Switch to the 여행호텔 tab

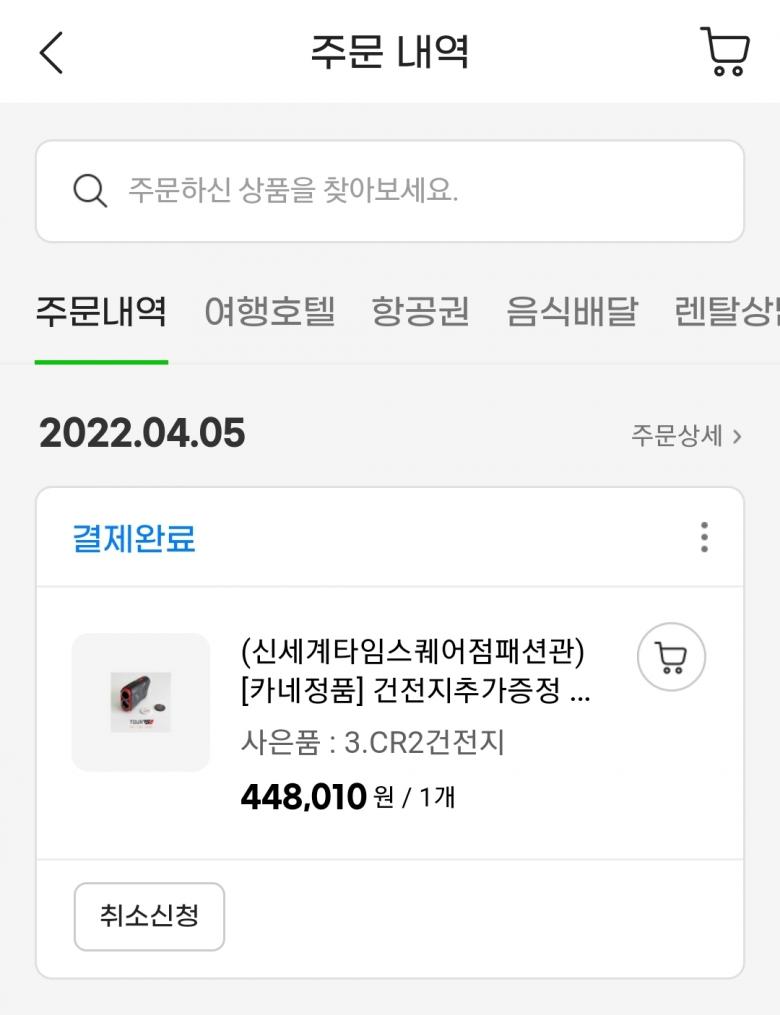pyautogui.click(x=269, y=312)
